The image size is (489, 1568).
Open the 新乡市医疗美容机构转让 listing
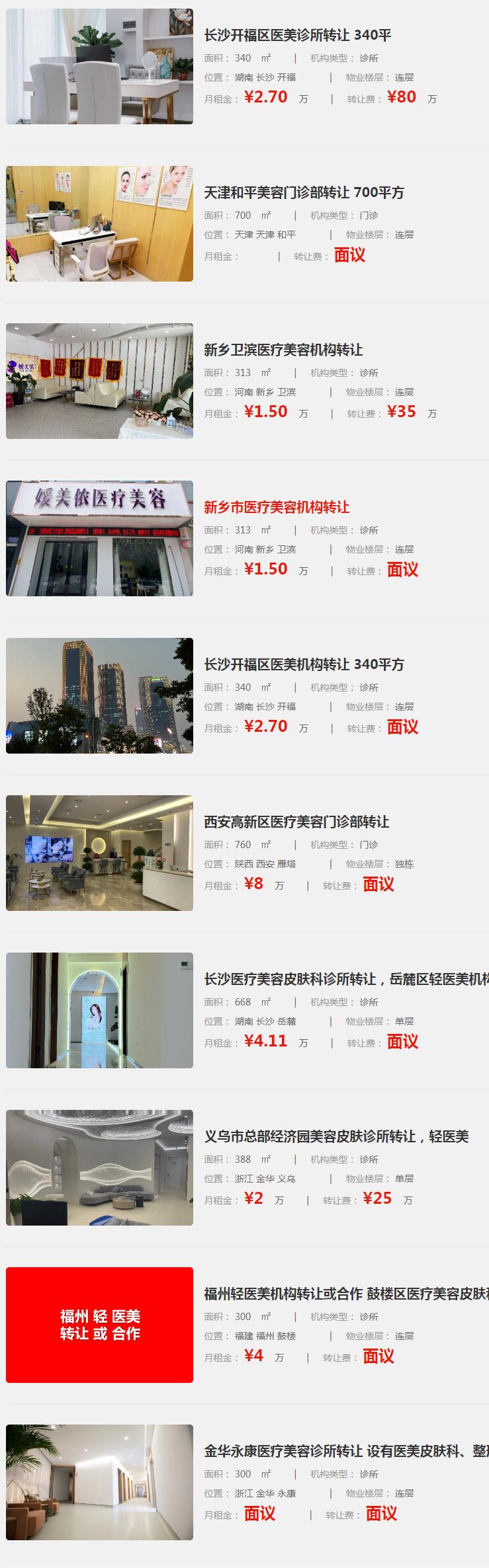pos(277,507)
